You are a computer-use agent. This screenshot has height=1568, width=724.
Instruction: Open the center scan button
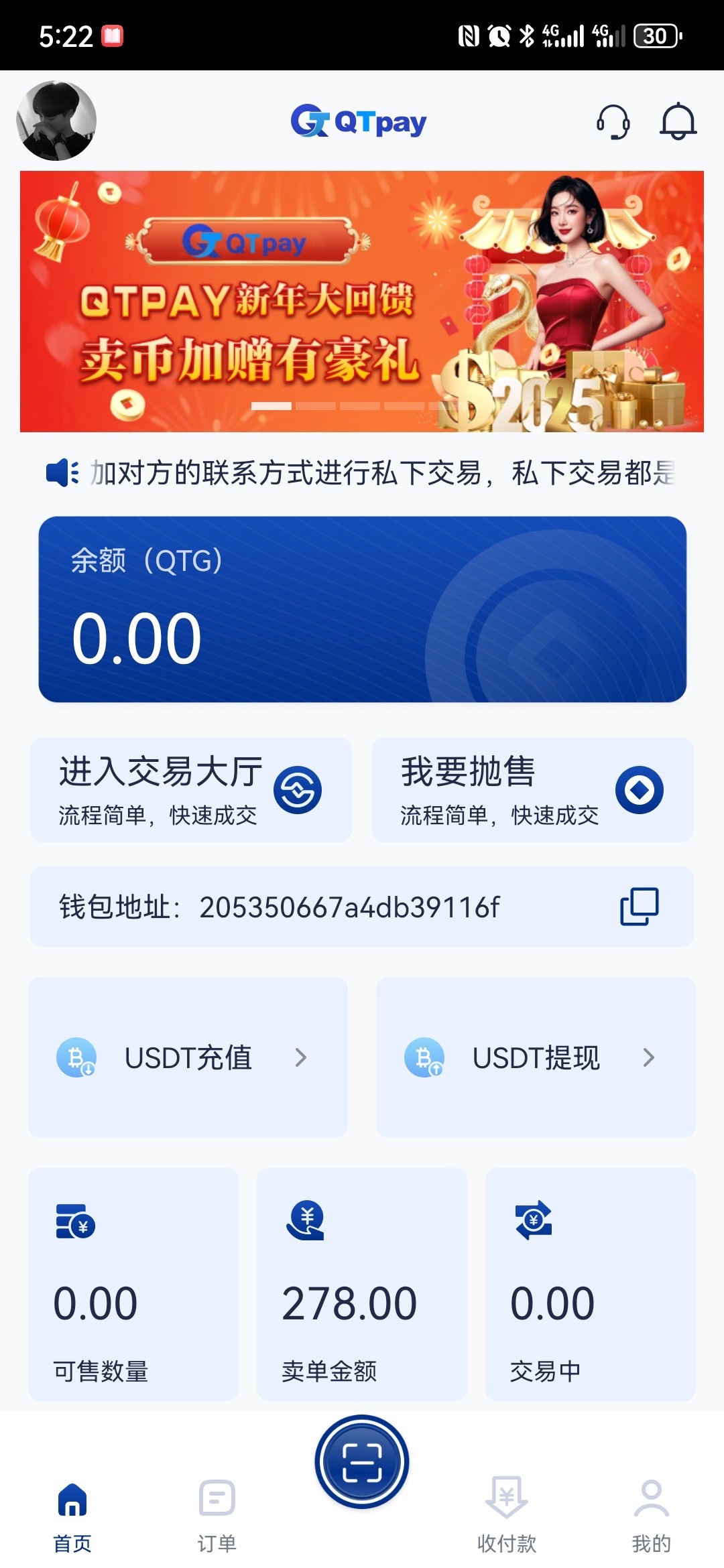click(362, 1461)
